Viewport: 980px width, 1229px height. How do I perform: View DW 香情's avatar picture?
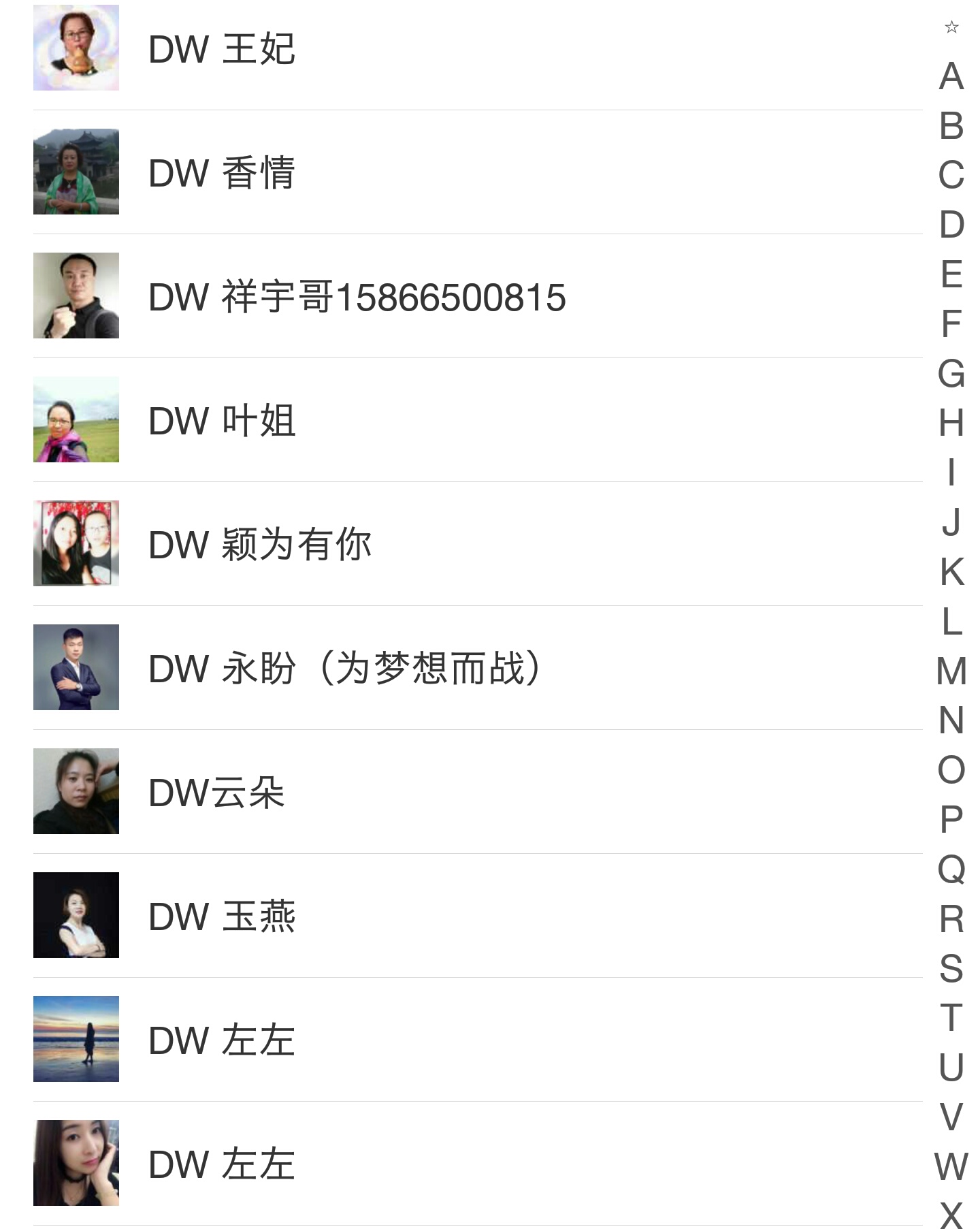(x=77, y=175)
